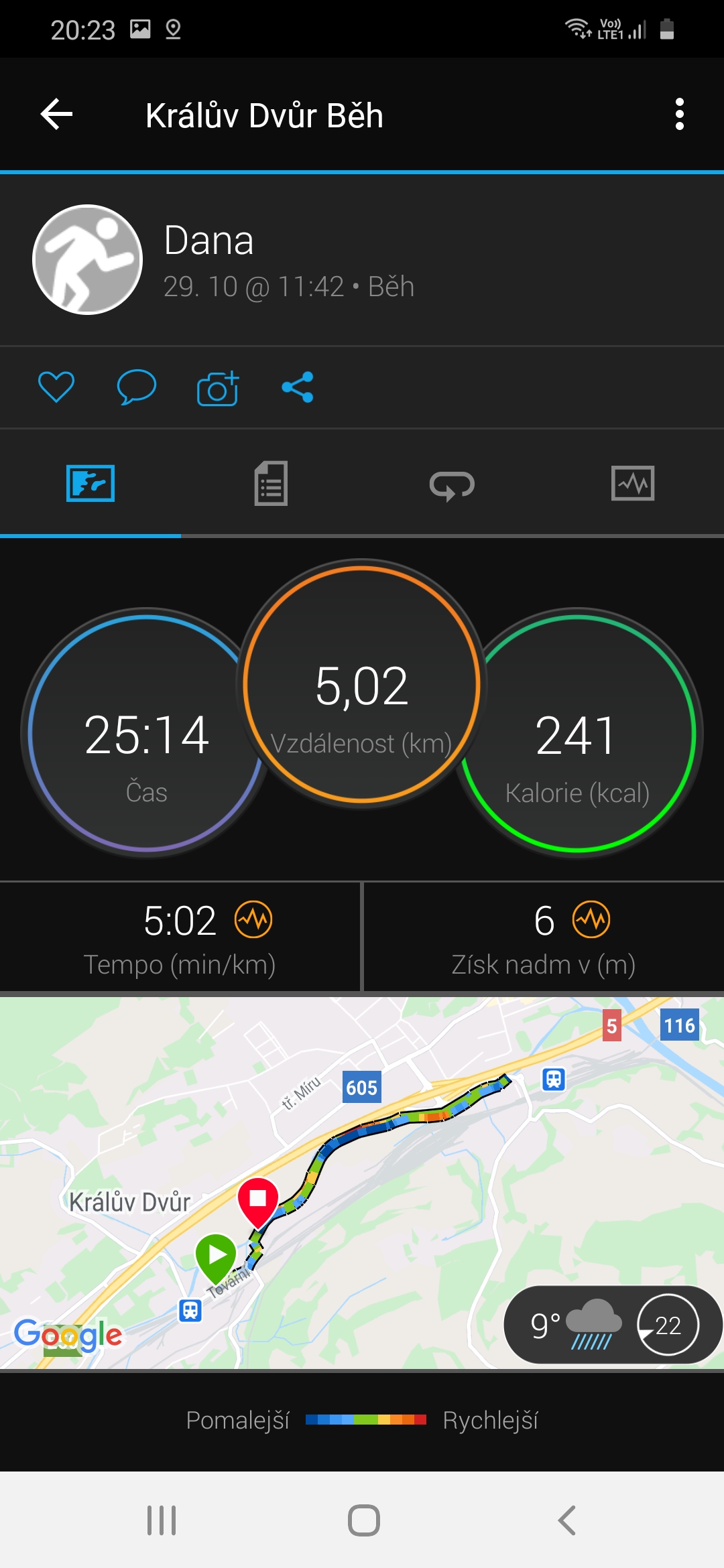Go back using the top-left arrow
The image size is (724, 1568).
pos(57,115)
